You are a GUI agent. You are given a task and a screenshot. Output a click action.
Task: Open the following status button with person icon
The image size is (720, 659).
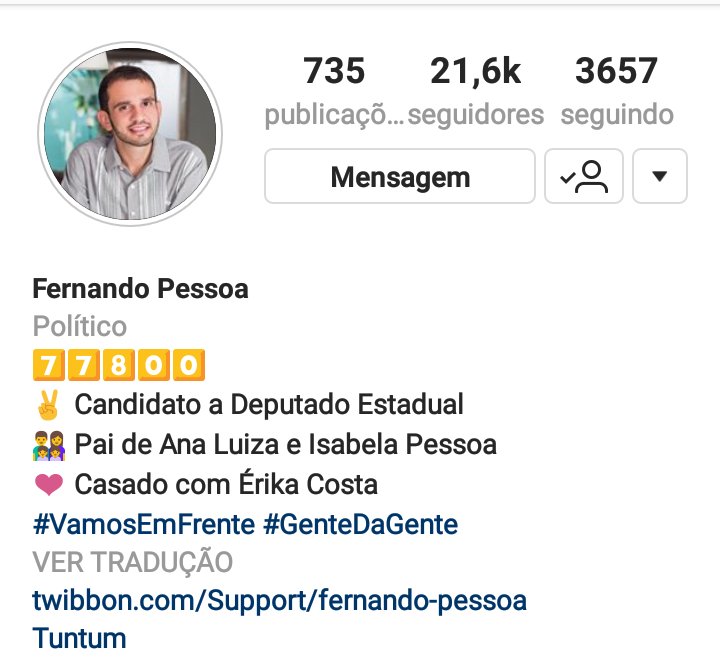tap(584, 177)
